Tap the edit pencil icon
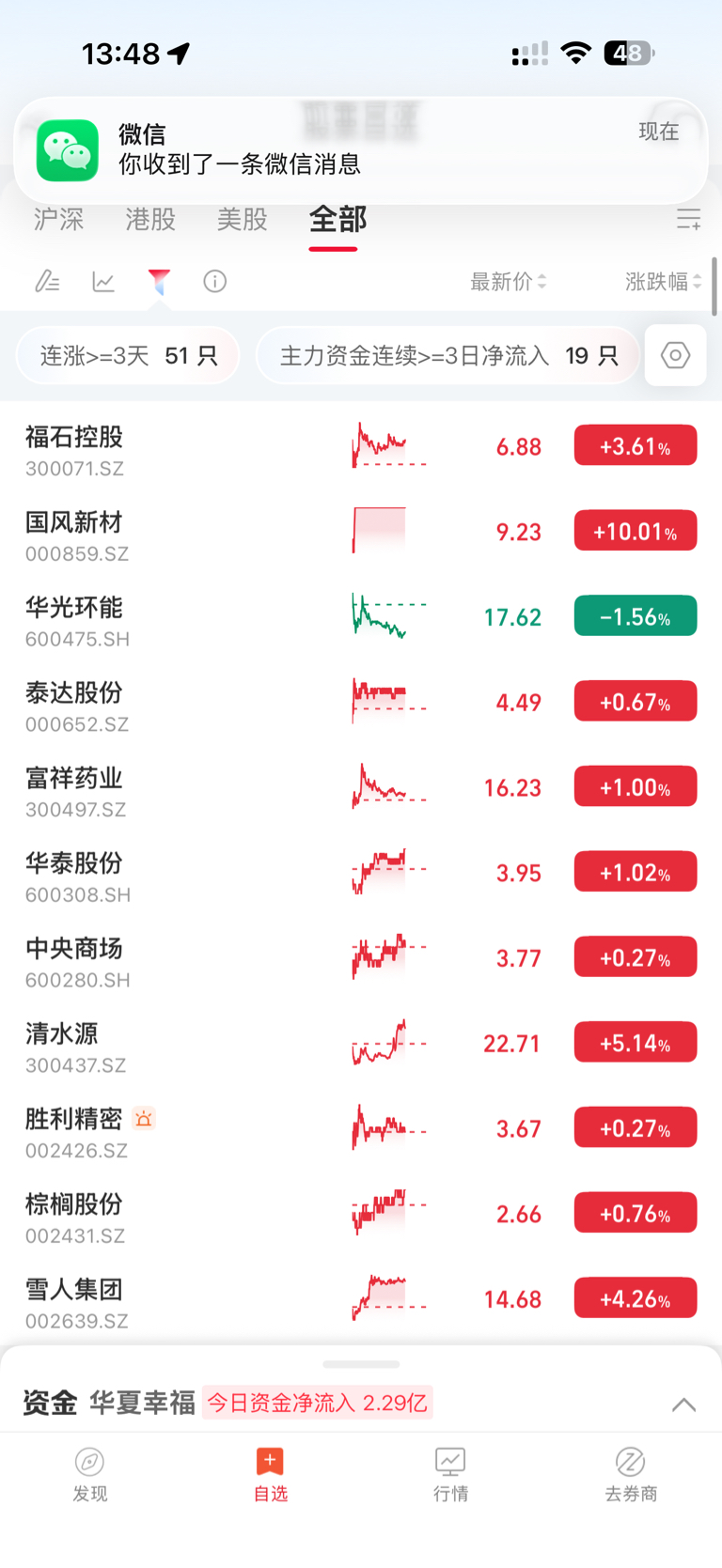Image resolution: width=722 pixels, height=1568 pixels. coord(47,281)
